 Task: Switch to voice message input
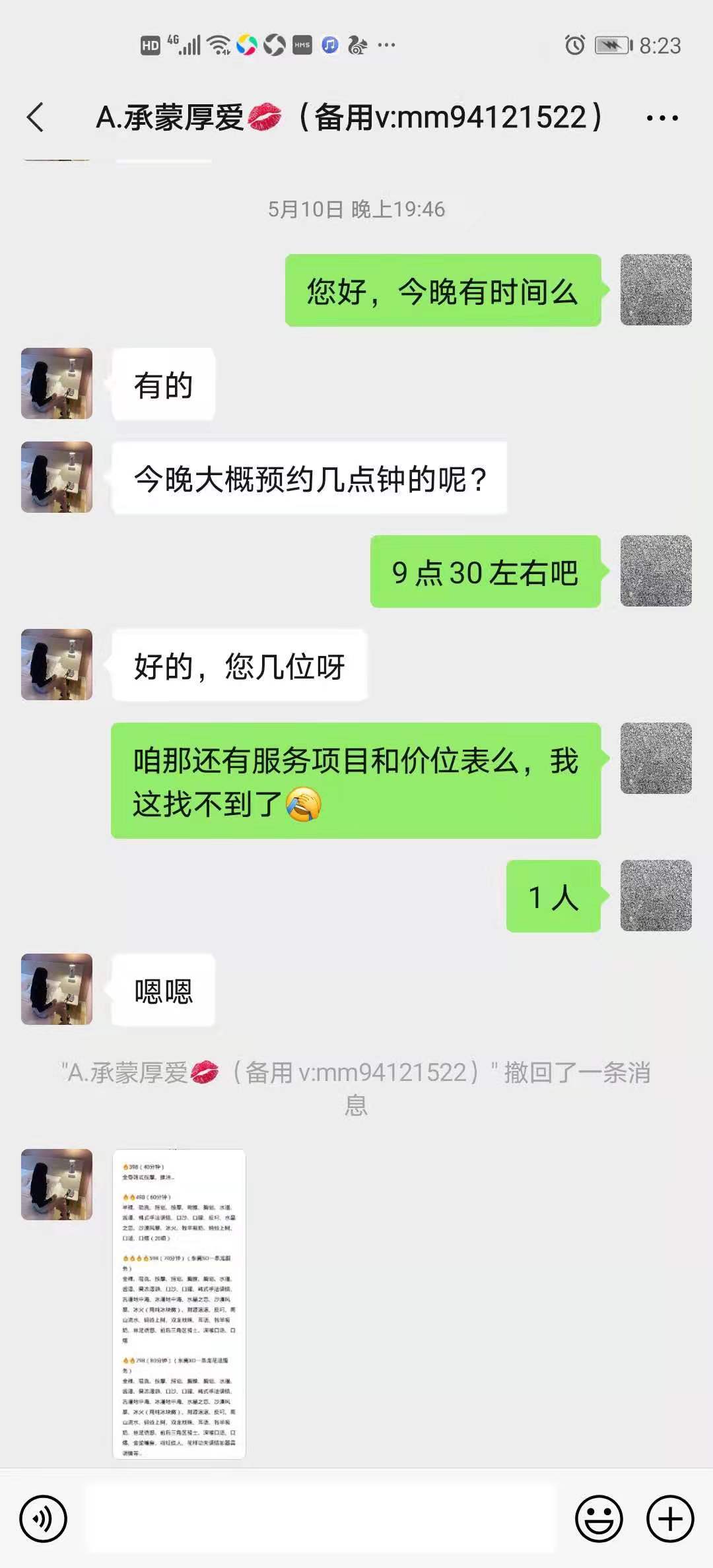(x=44, y=1519)
